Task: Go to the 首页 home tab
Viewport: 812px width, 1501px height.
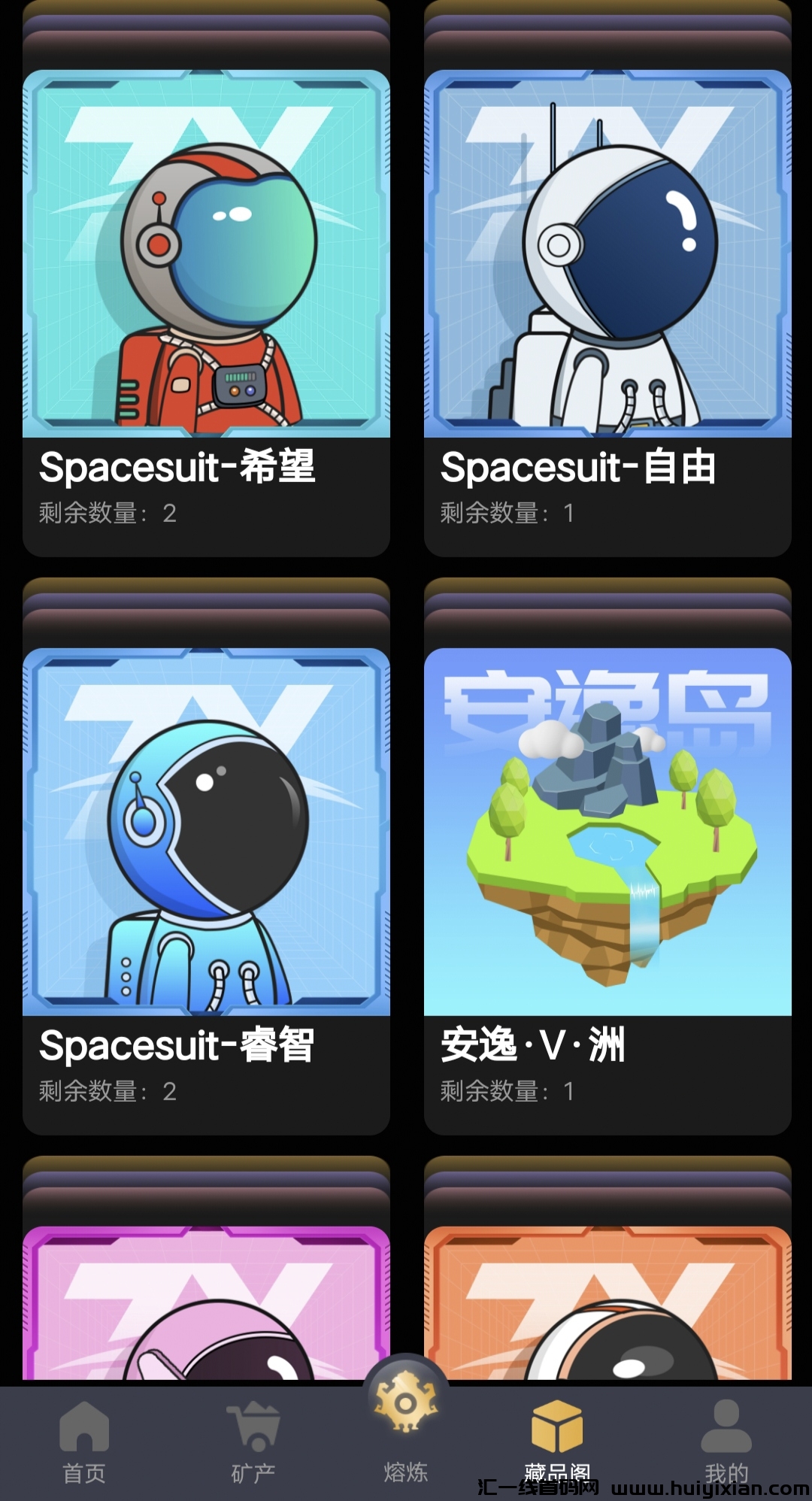Action: (x=84, y=1440)
